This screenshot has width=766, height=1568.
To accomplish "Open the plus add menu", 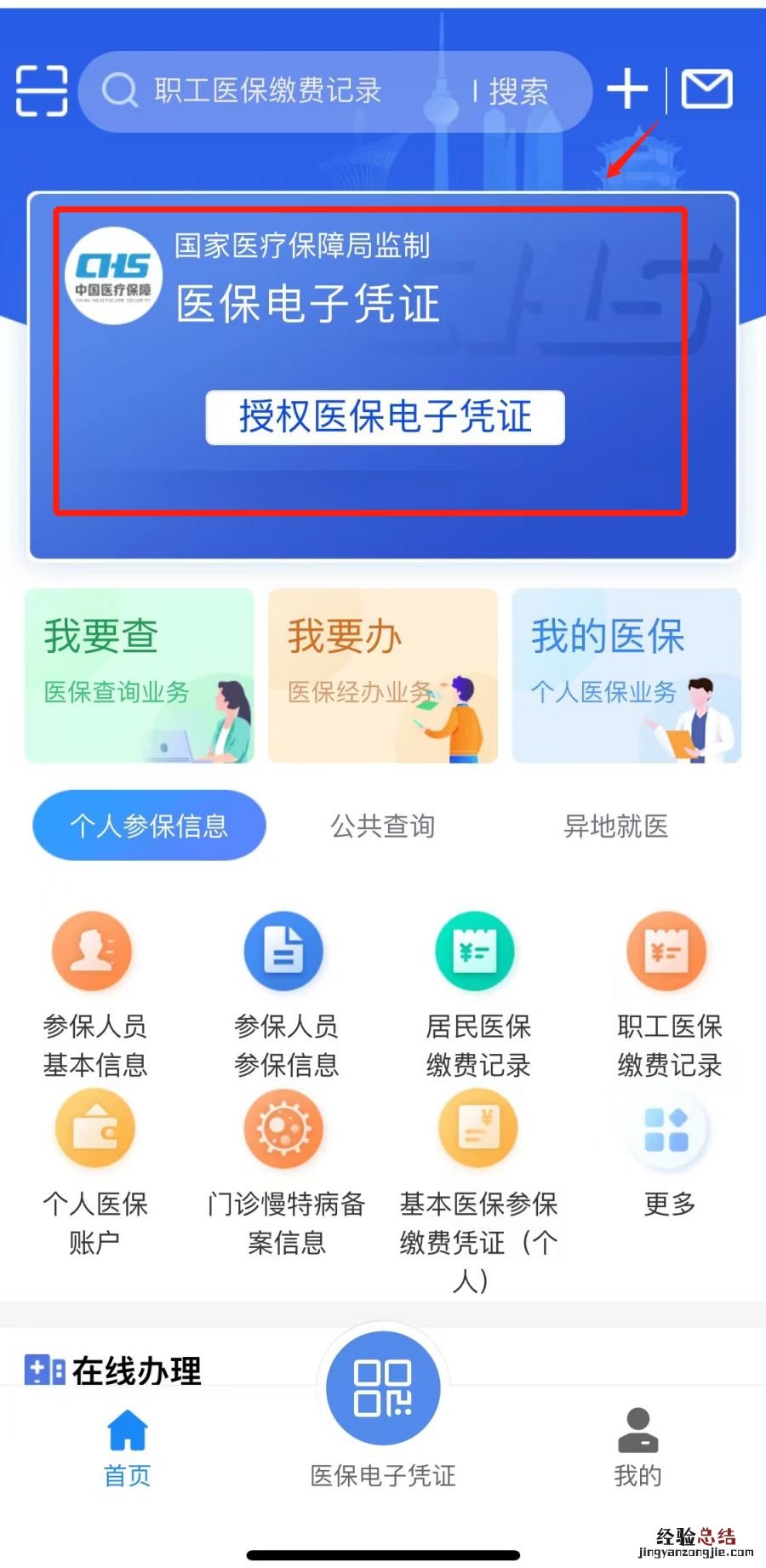I will coord(627,89).
